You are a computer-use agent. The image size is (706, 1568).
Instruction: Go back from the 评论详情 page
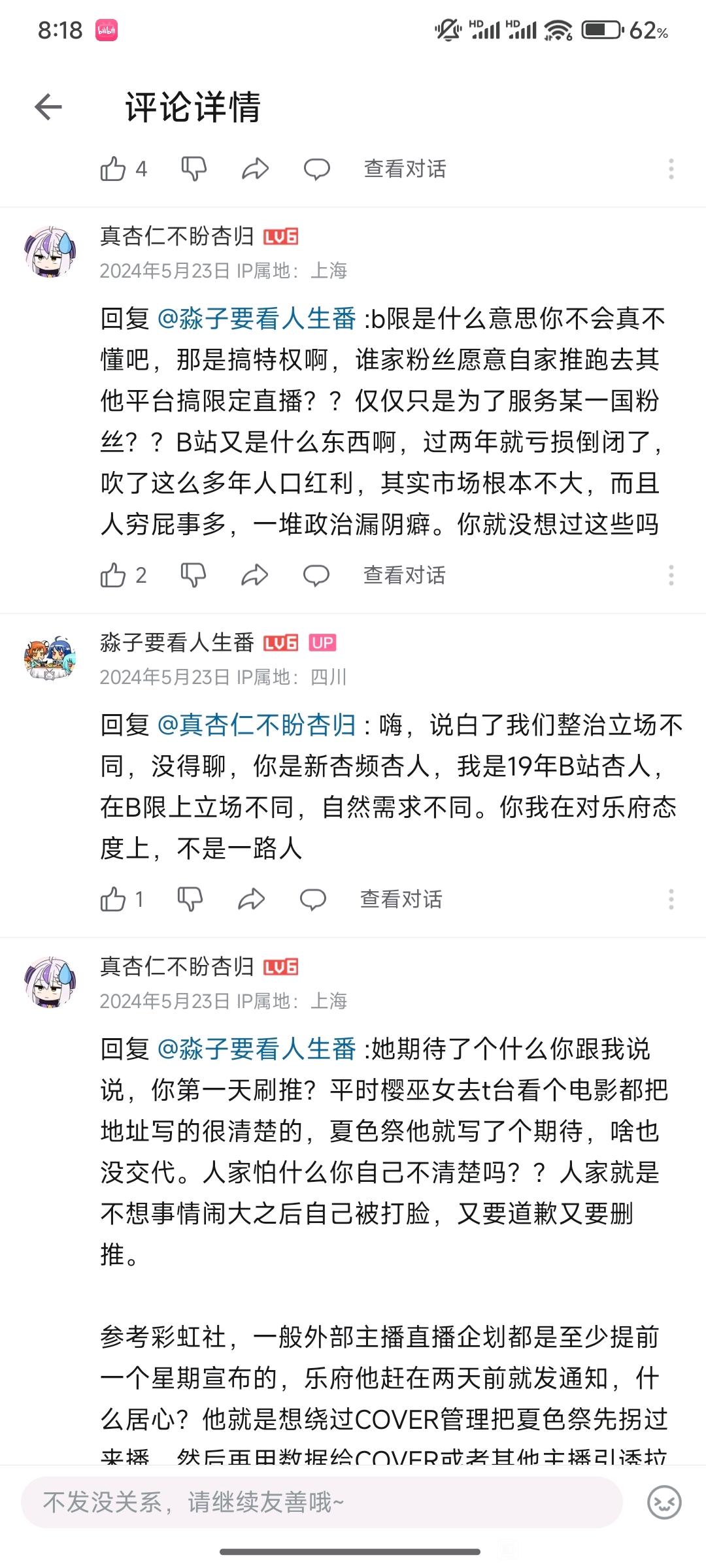tap(48, 107)
